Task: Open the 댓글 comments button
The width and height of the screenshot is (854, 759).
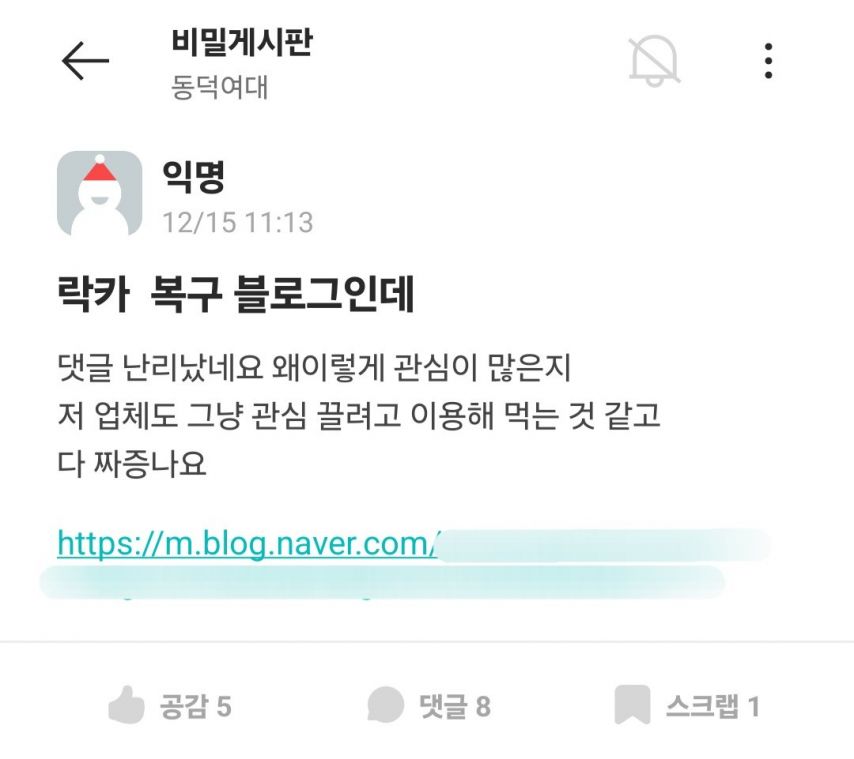Action: [428, 707]
